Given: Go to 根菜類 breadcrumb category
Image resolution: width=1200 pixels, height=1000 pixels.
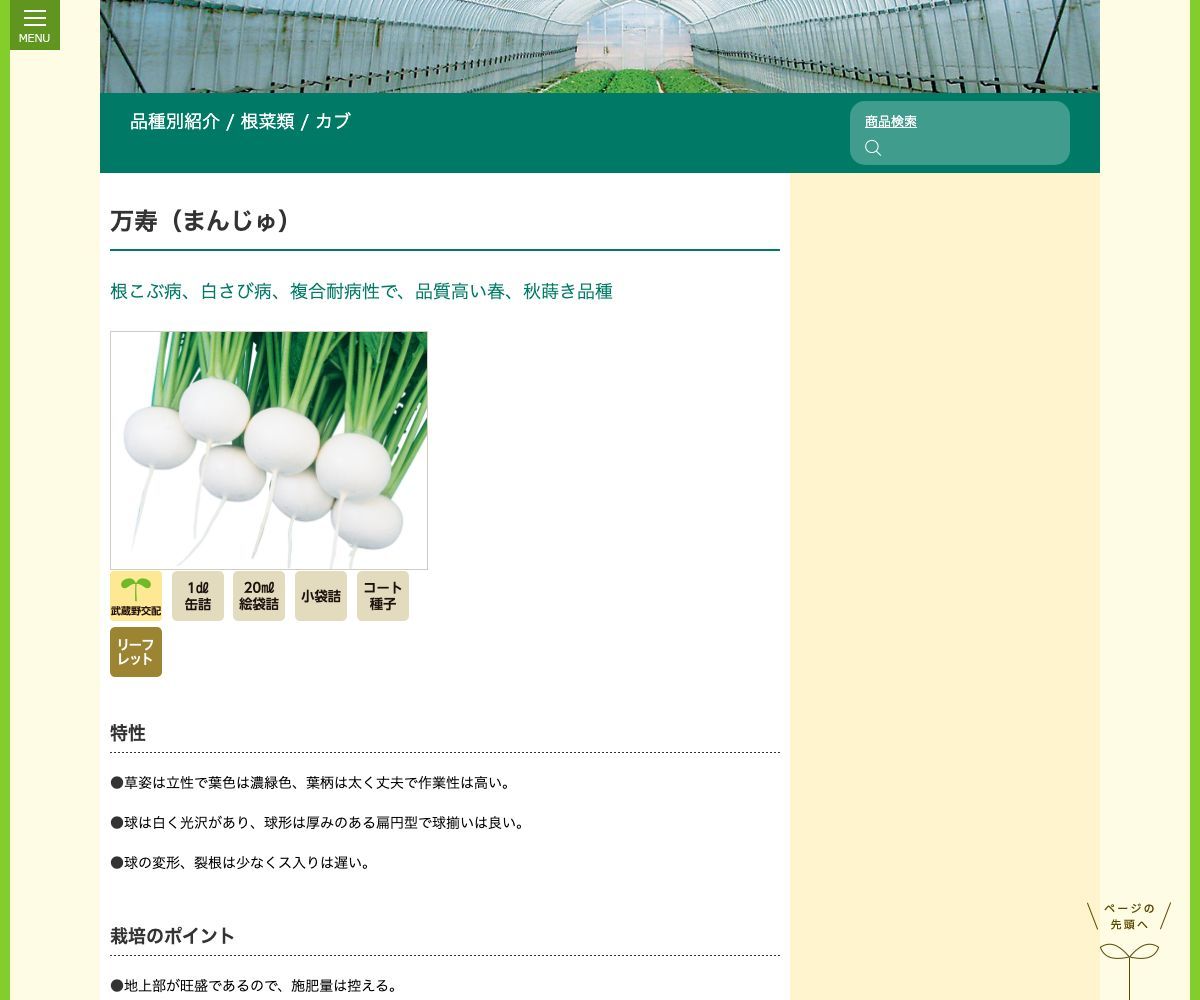Looking at the screenshot, I should click(x=267, y=121).
